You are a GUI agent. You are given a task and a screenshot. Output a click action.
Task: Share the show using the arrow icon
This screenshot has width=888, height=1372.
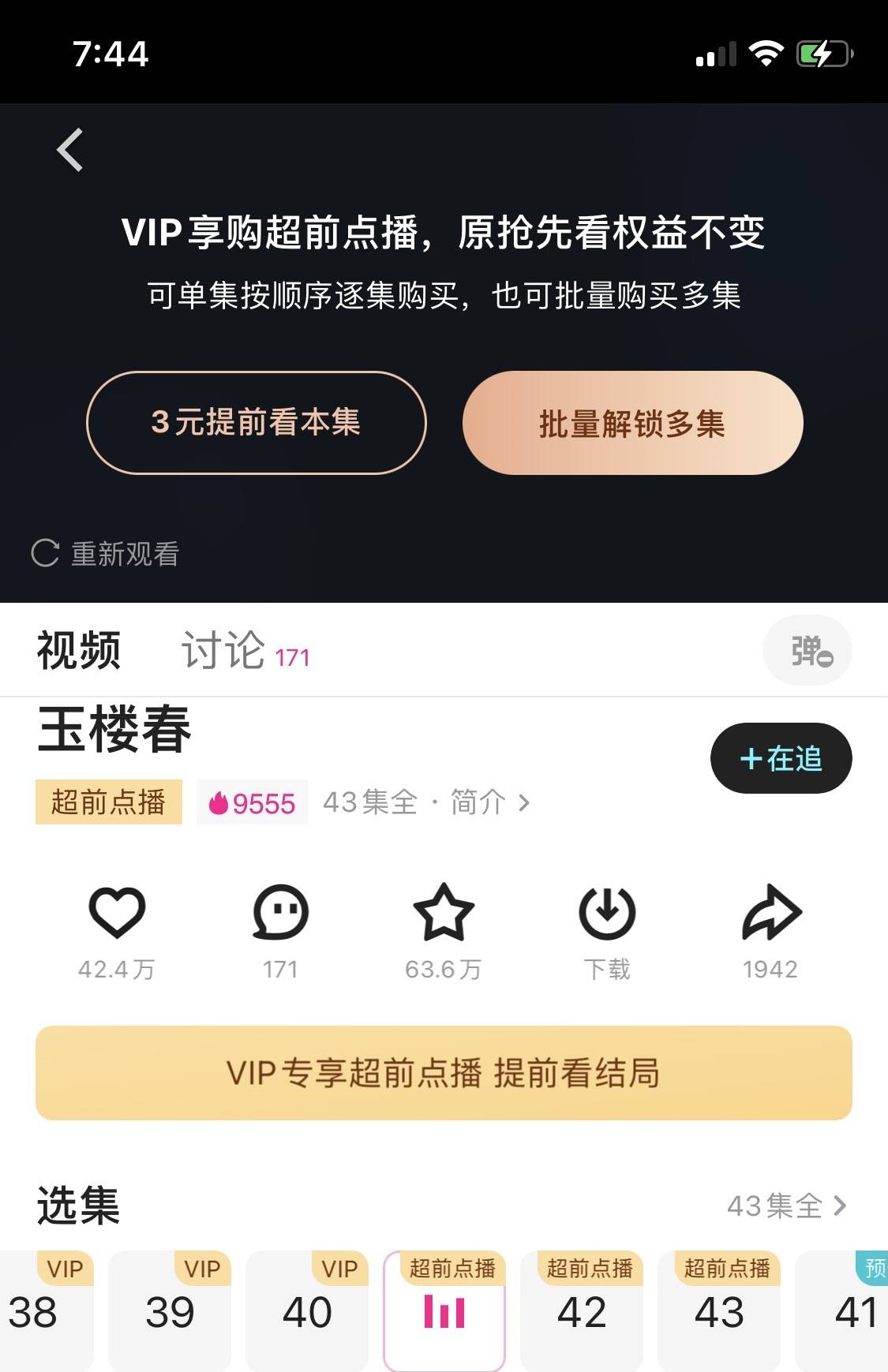[x=771, y=914]
